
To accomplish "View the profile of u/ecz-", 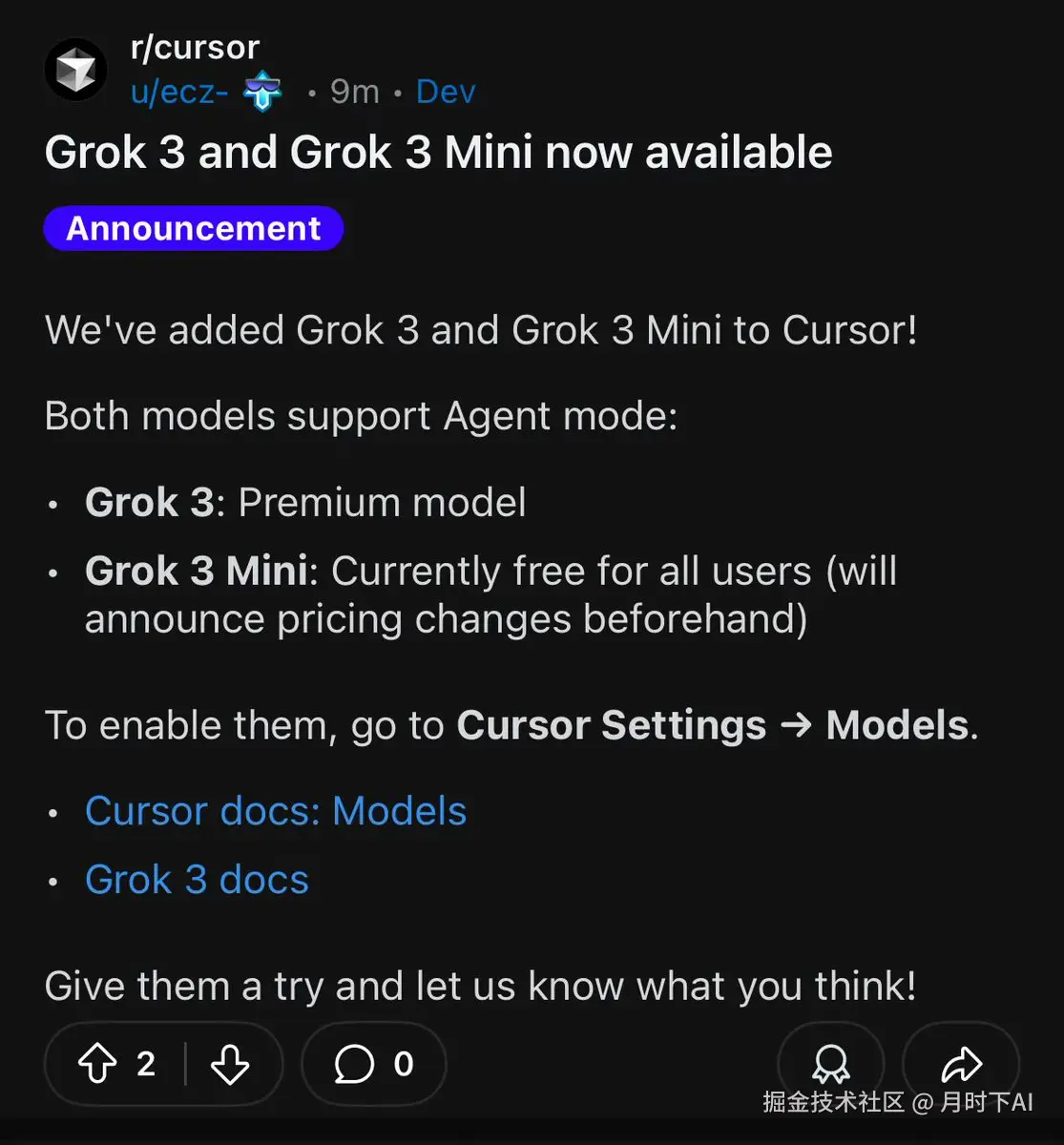I will click(179, 92).
